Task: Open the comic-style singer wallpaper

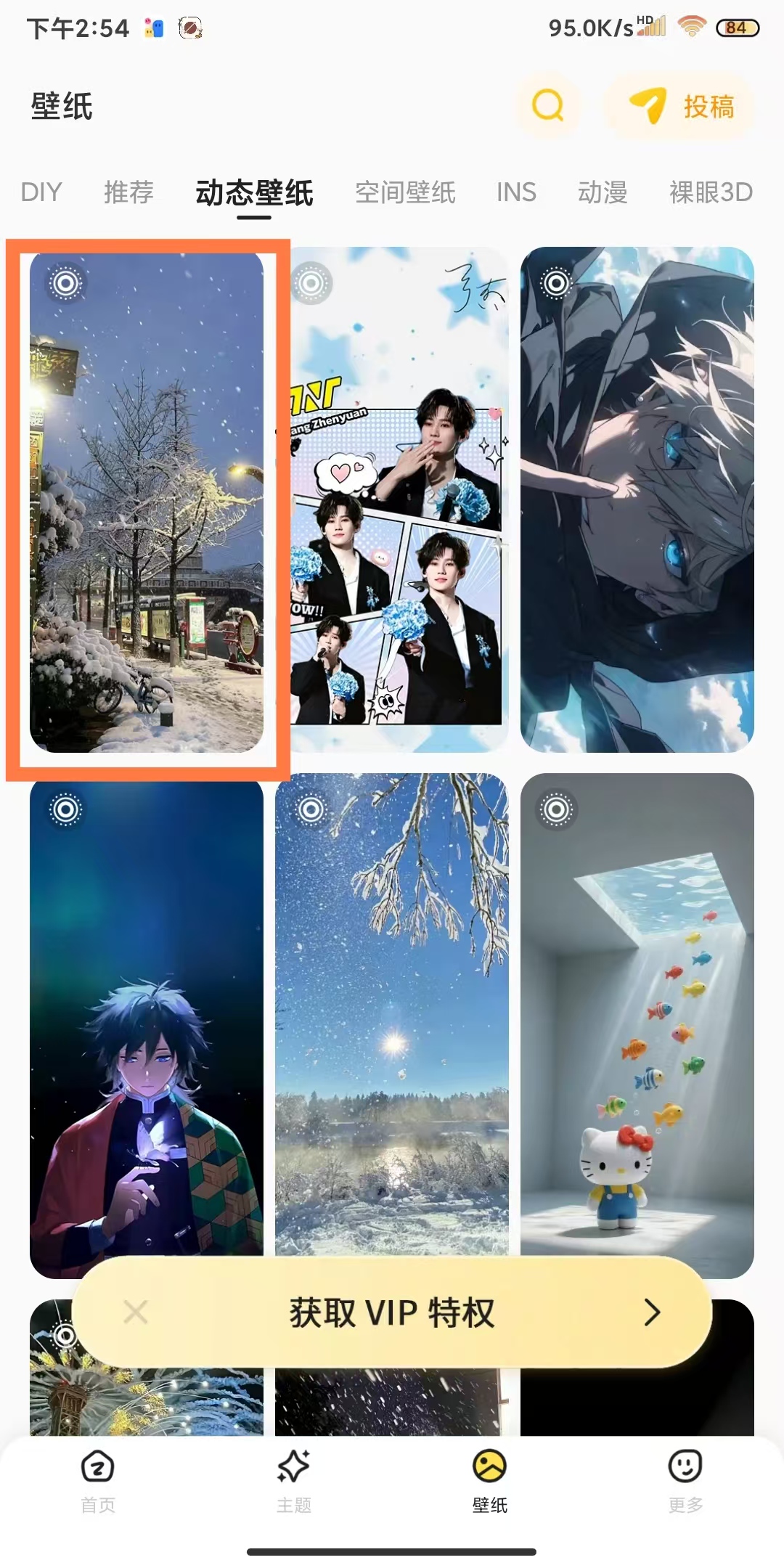Action: [x=392, y=501]
